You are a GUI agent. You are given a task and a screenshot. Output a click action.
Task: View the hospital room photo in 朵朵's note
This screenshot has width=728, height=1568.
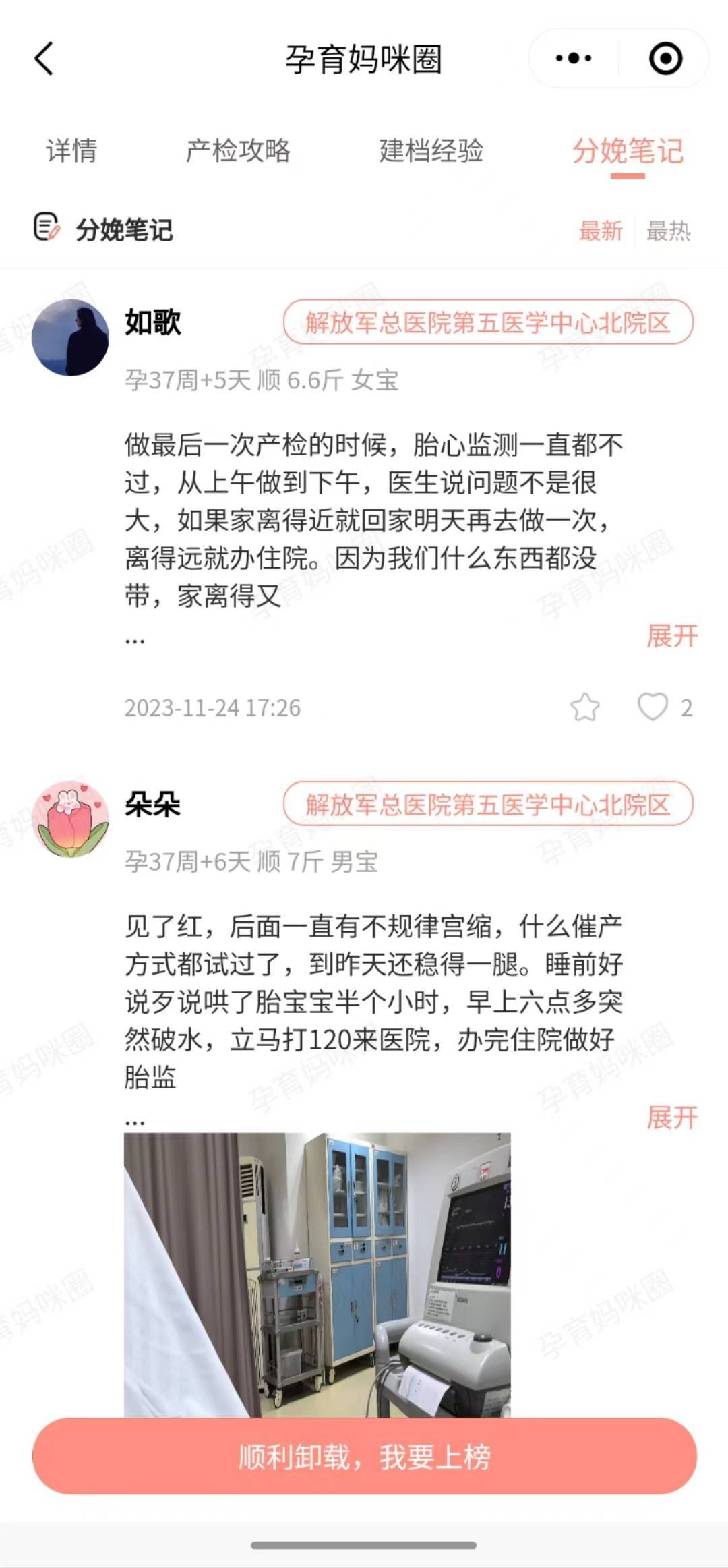pyautogui.click(x=317, y=1275)
